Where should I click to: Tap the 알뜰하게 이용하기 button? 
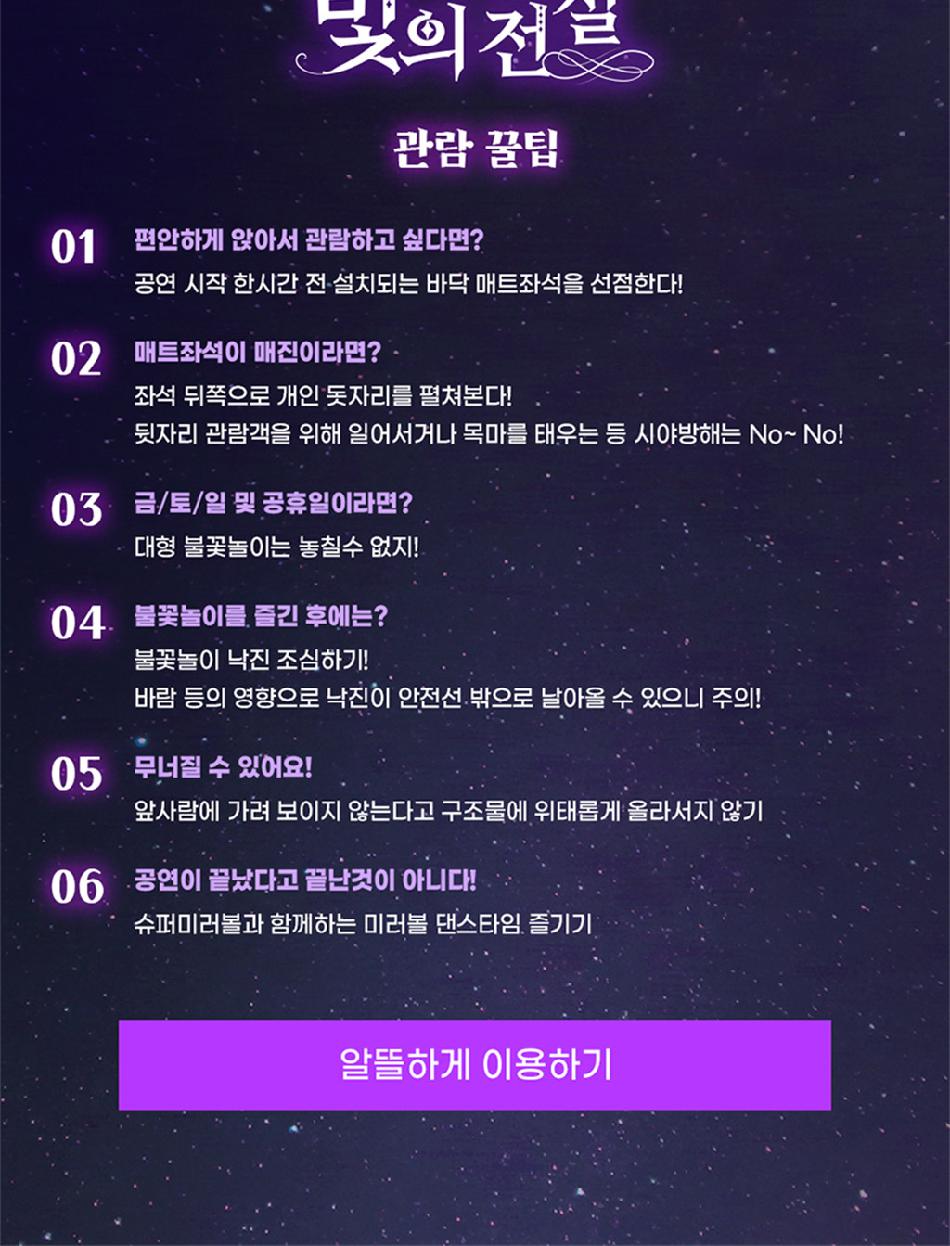click(x=475, y=1065)
